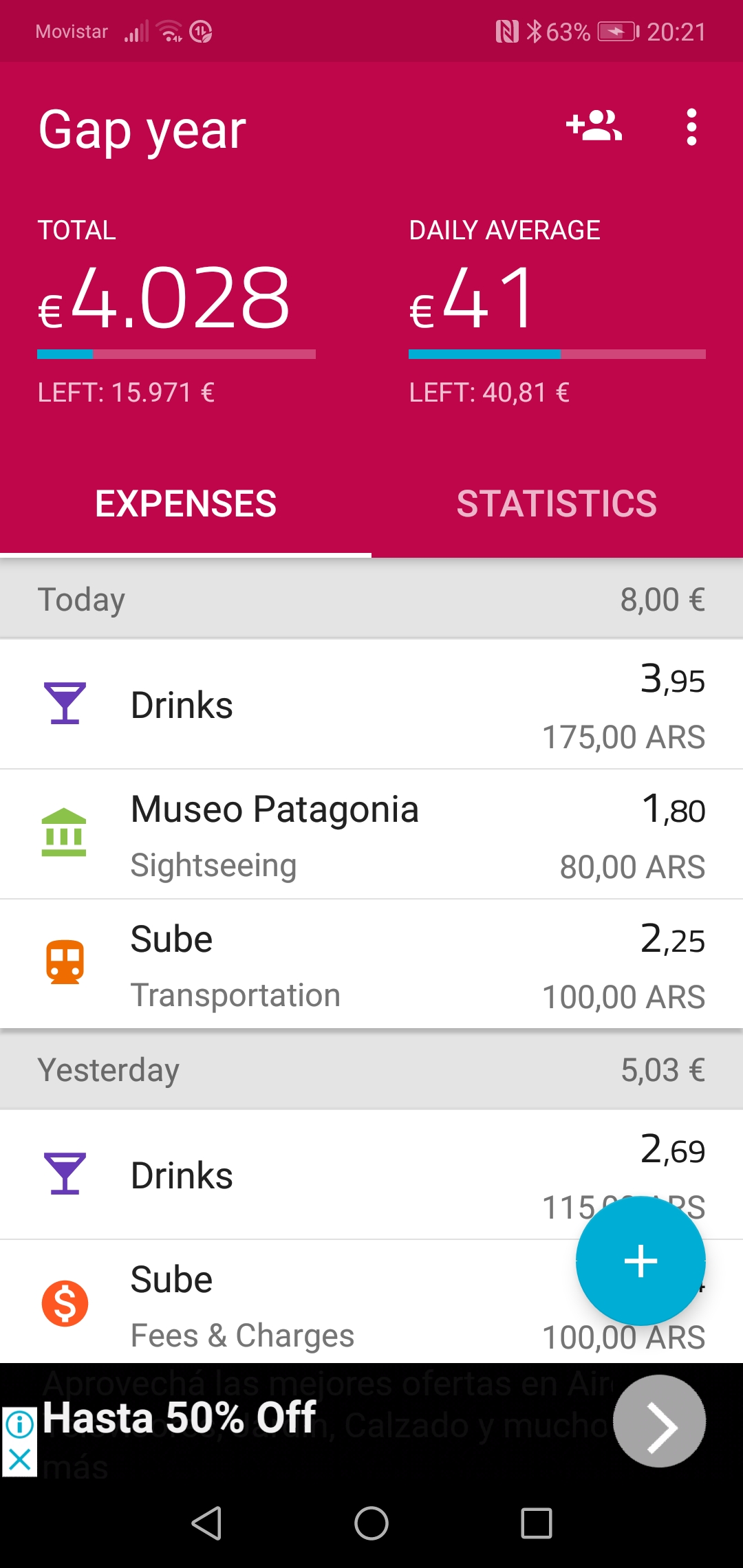Tap the arrow button on the ad
This screenshot has height=1568, width=743.
coord(659,1421)
